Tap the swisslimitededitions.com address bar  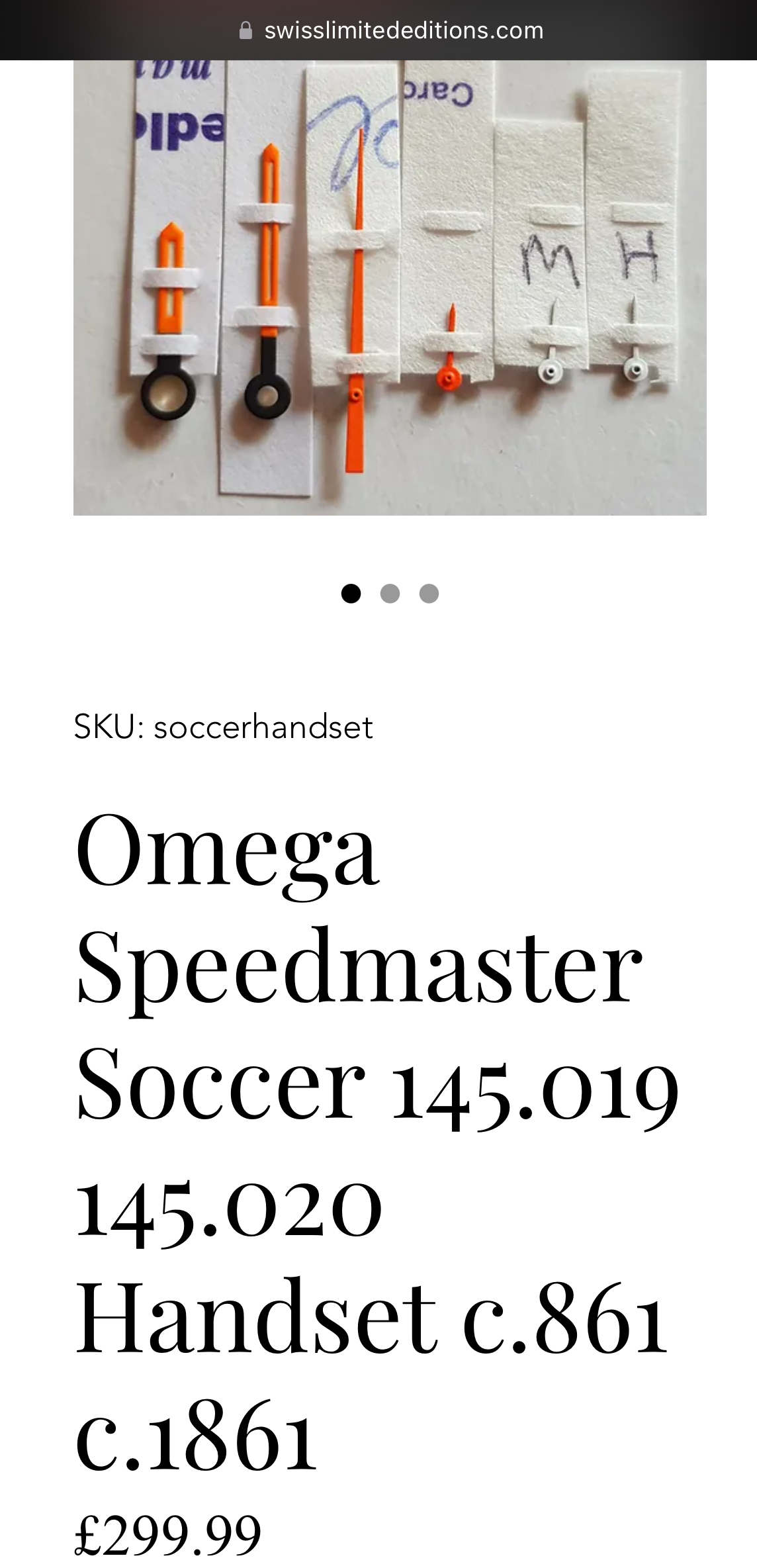pyautogui.click(x=390, y=30)
